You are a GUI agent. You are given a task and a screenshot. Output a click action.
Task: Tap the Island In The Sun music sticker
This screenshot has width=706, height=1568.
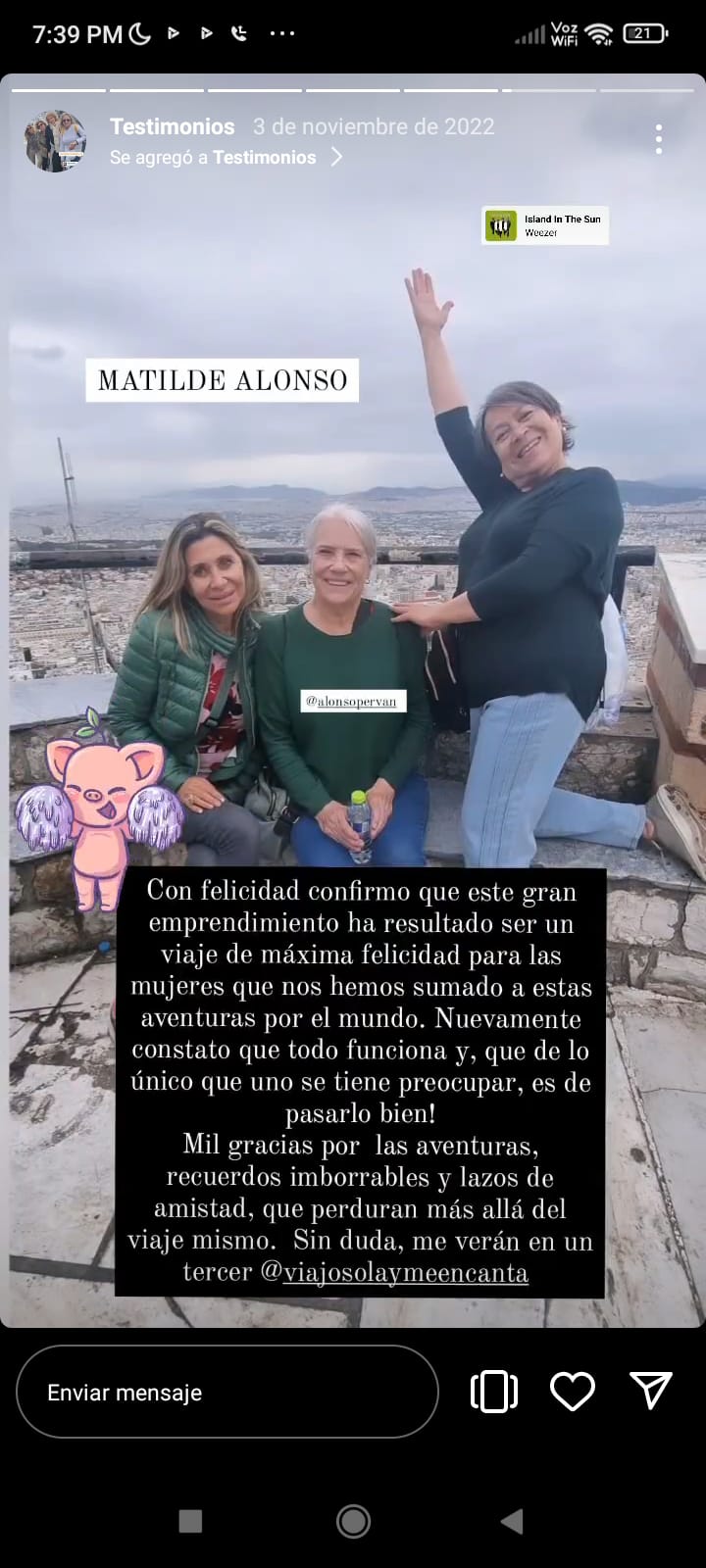coord(545,225)
